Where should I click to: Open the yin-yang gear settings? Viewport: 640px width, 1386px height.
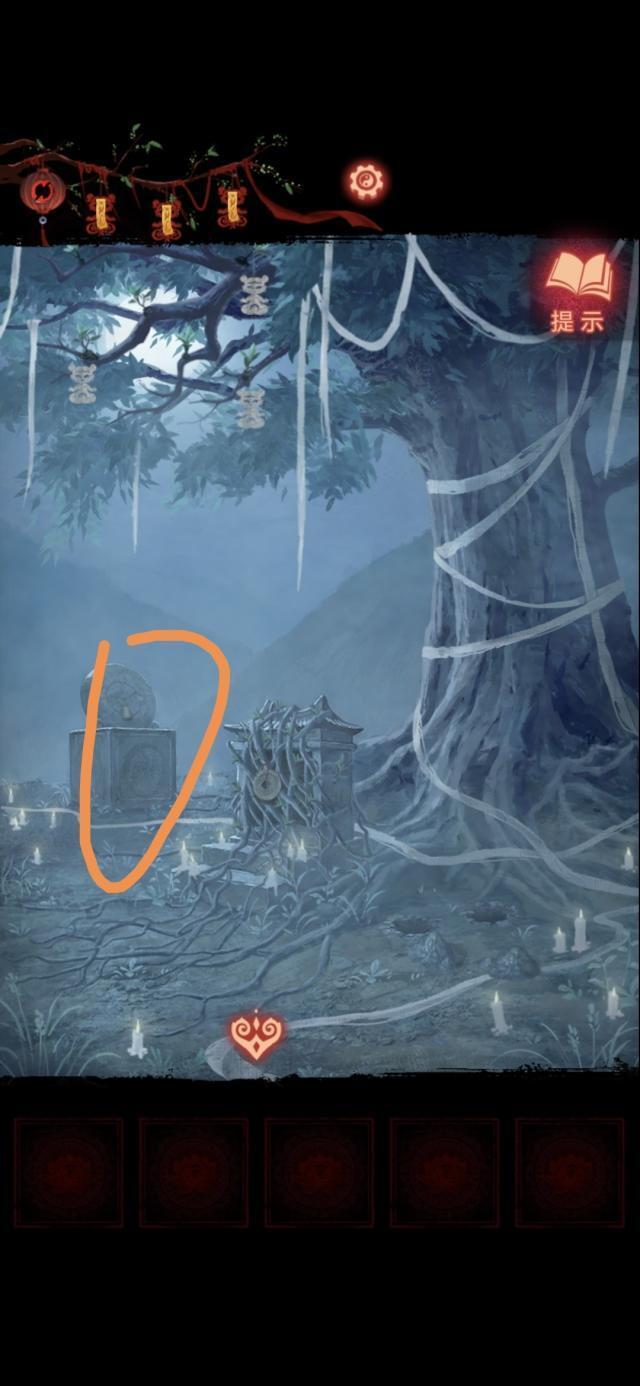[367, 181]
